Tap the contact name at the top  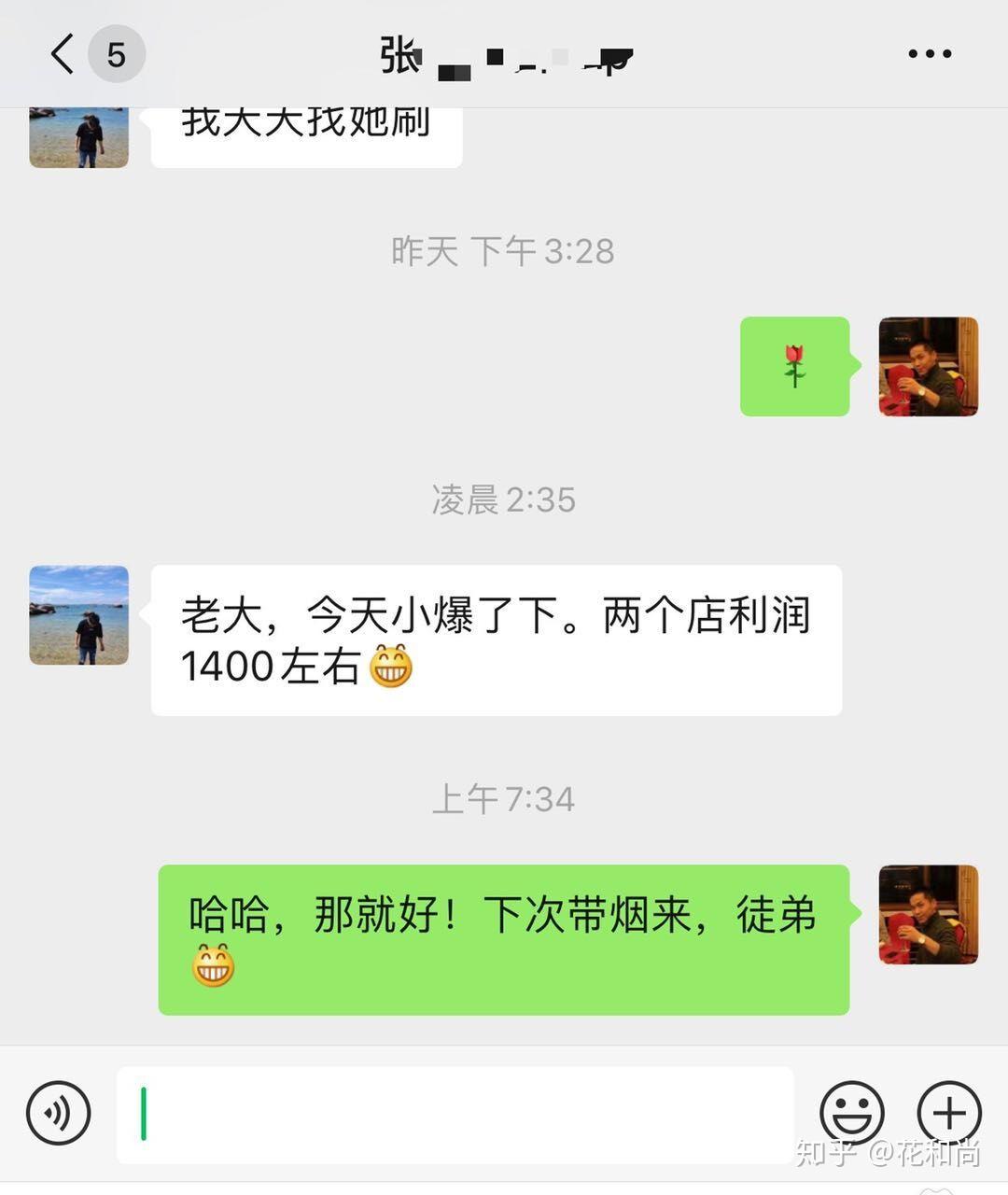point(504,53)
